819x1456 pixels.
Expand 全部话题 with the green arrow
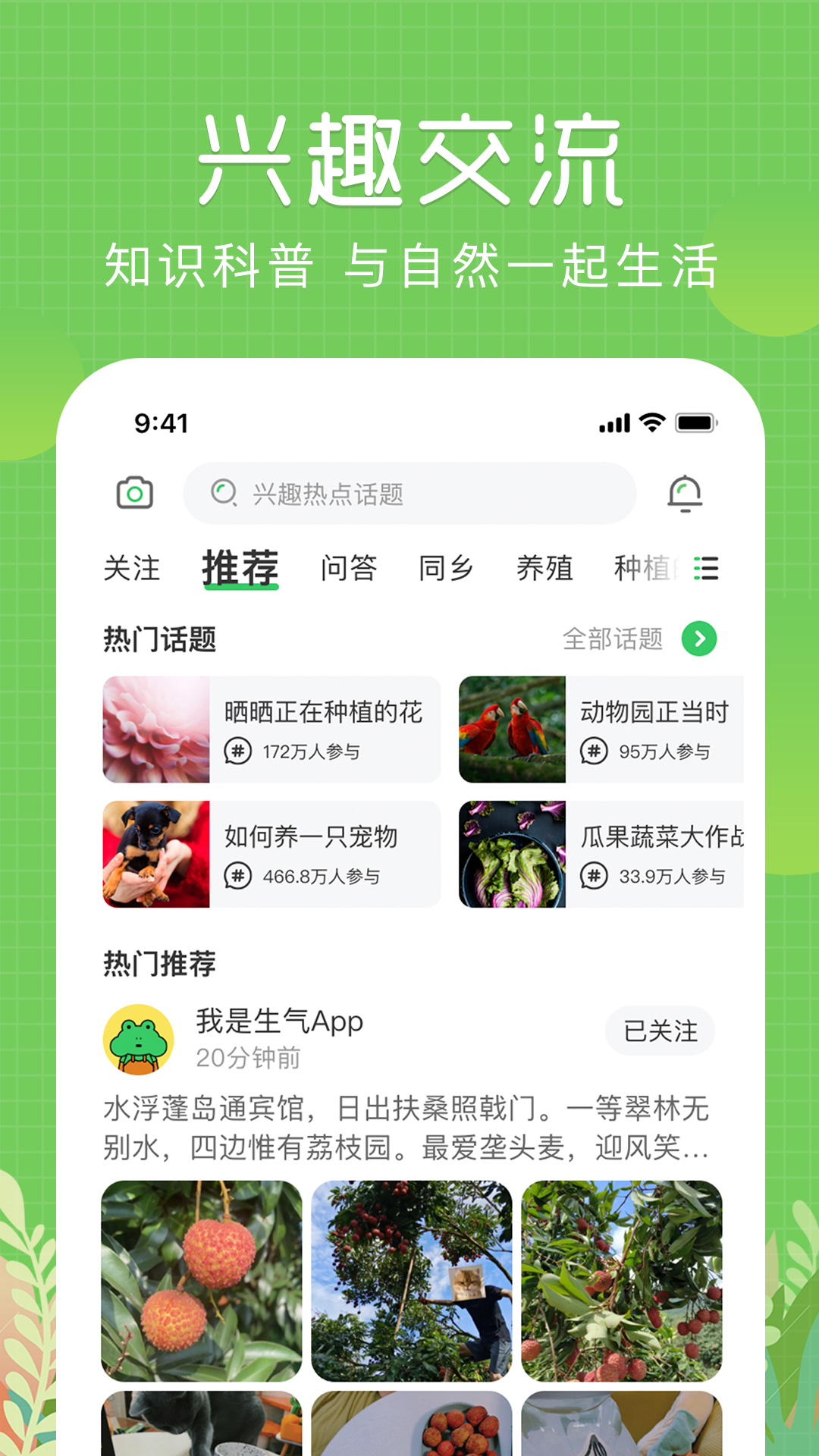pos(699,639)
